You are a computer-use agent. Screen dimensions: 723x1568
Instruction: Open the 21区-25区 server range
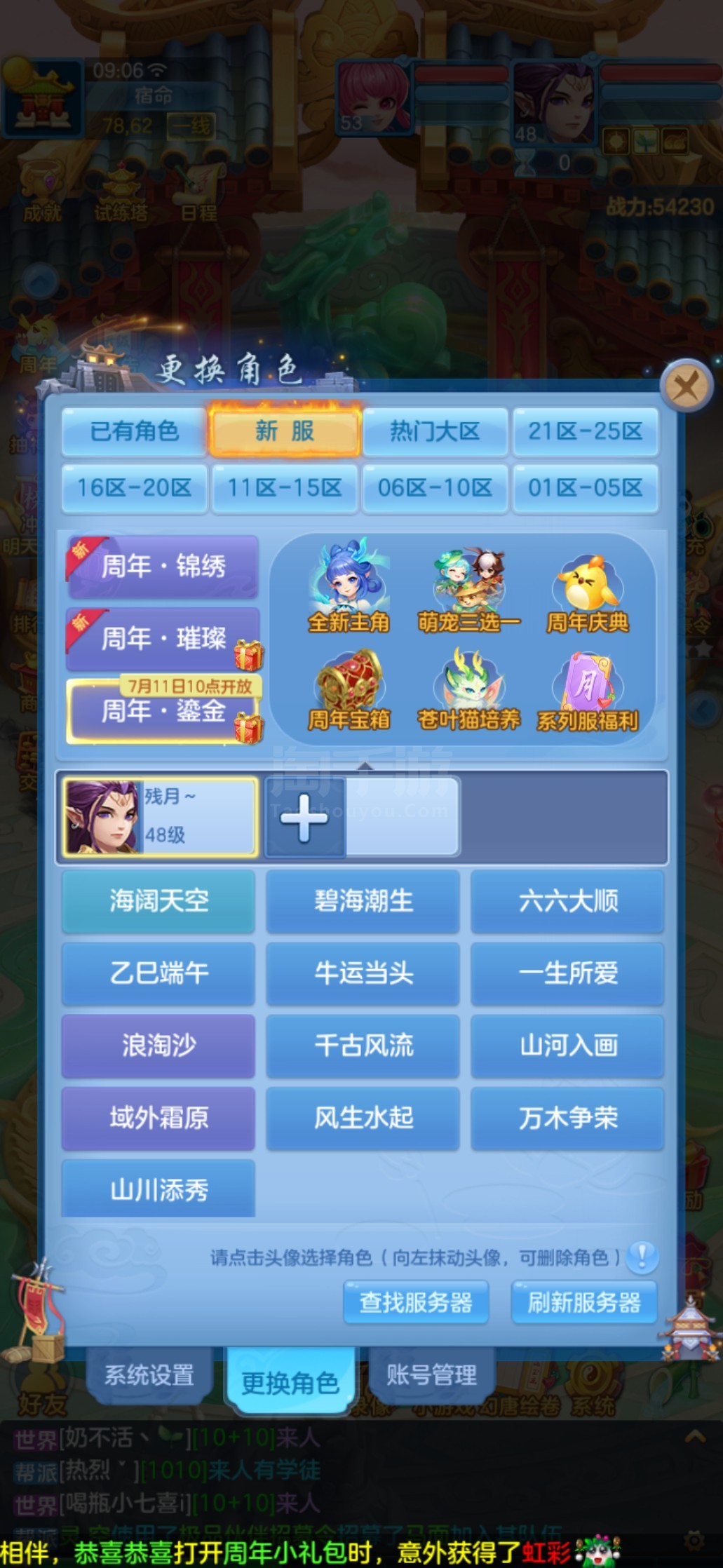click(586, 431)
